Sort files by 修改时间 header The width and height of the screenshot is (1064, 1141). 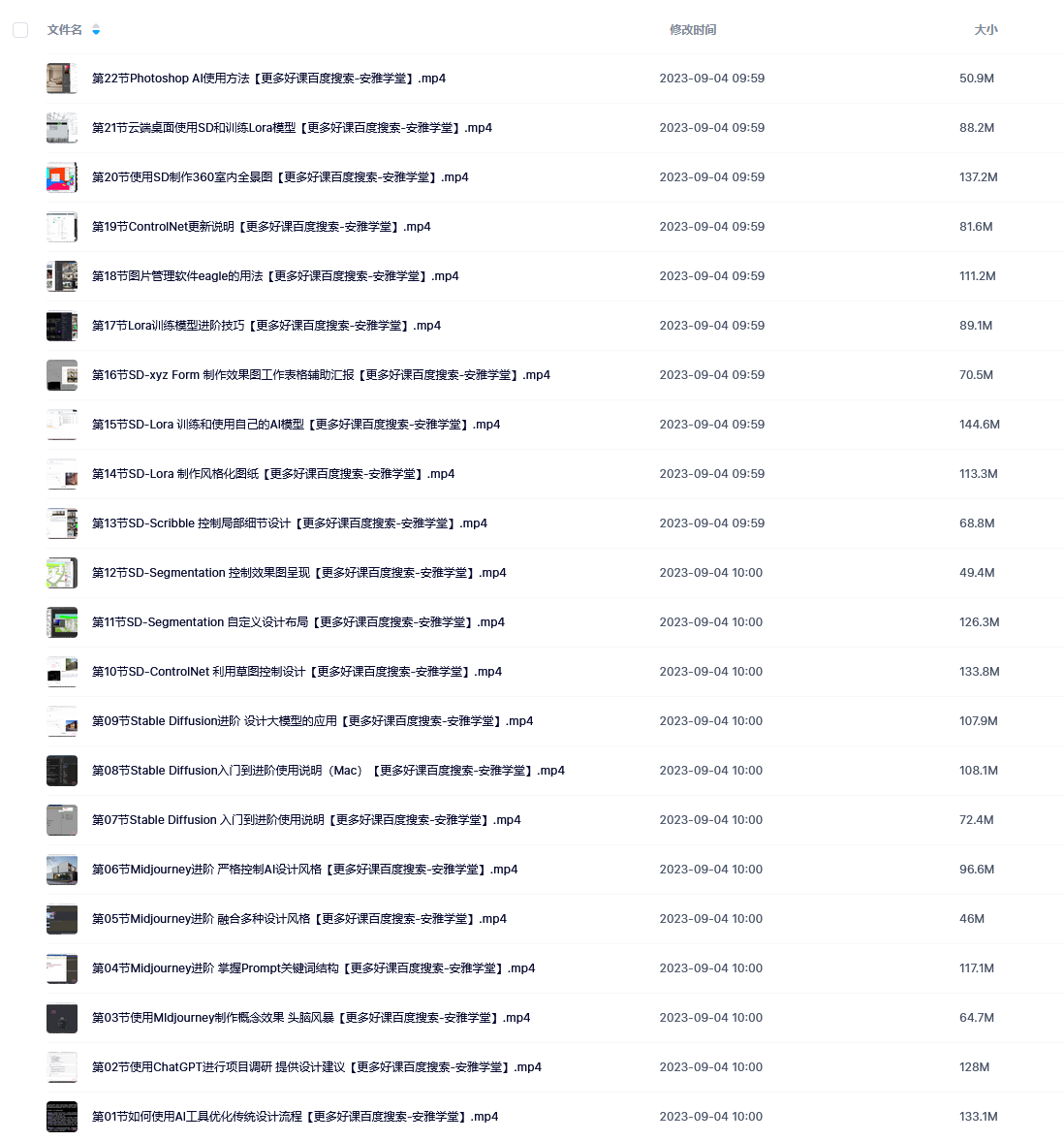click(693, 30)
